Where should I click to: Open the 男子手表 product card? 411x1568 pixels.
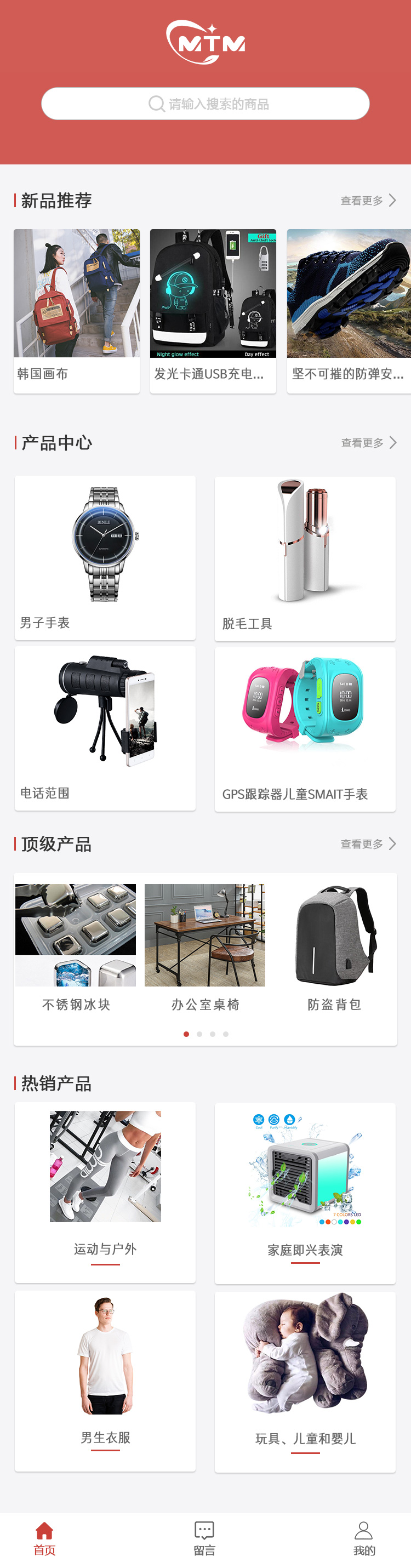(x=105, y=557)
